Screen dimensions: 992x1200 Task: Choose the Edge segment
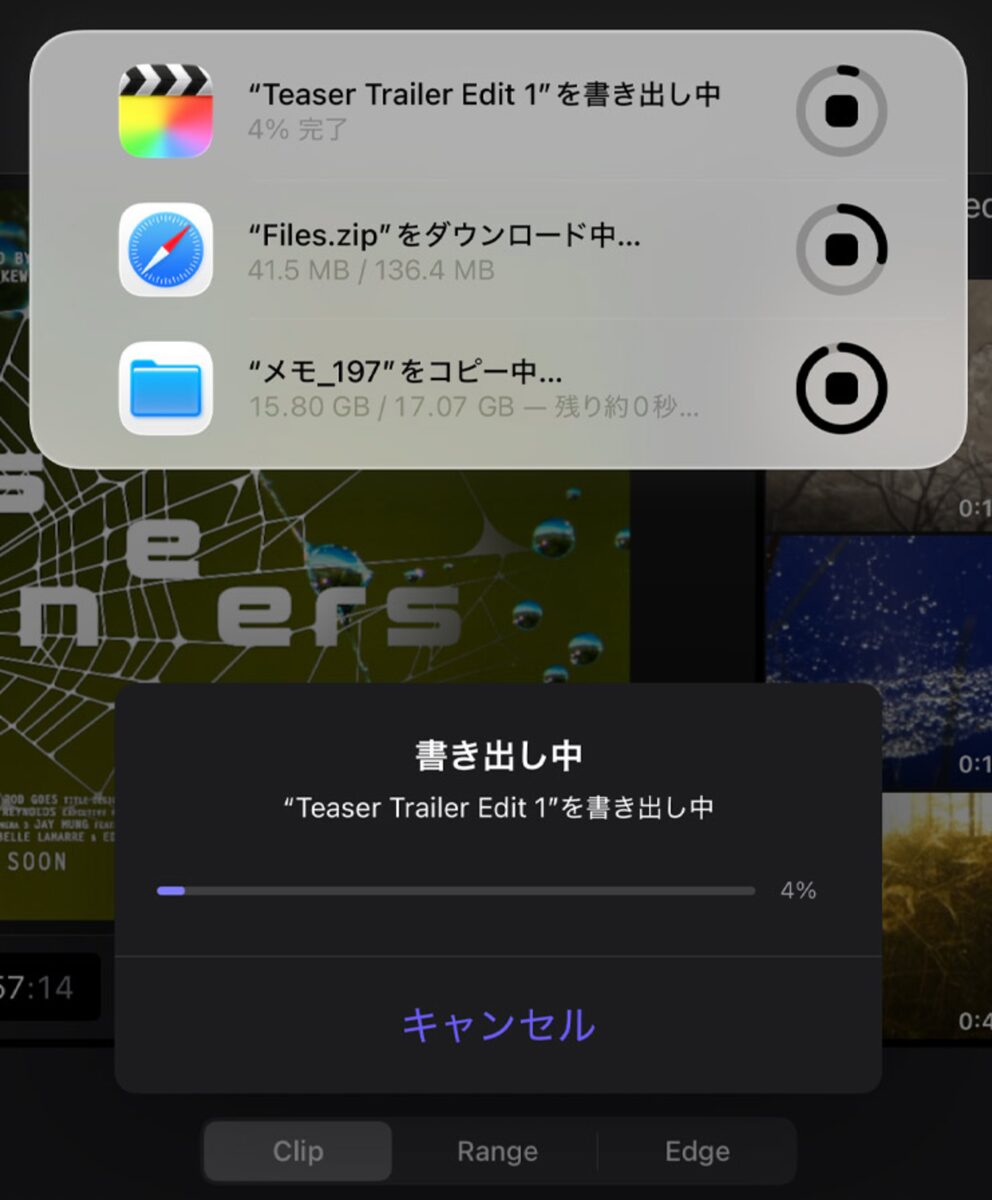pyautogui.click(x=697, y=1151)
